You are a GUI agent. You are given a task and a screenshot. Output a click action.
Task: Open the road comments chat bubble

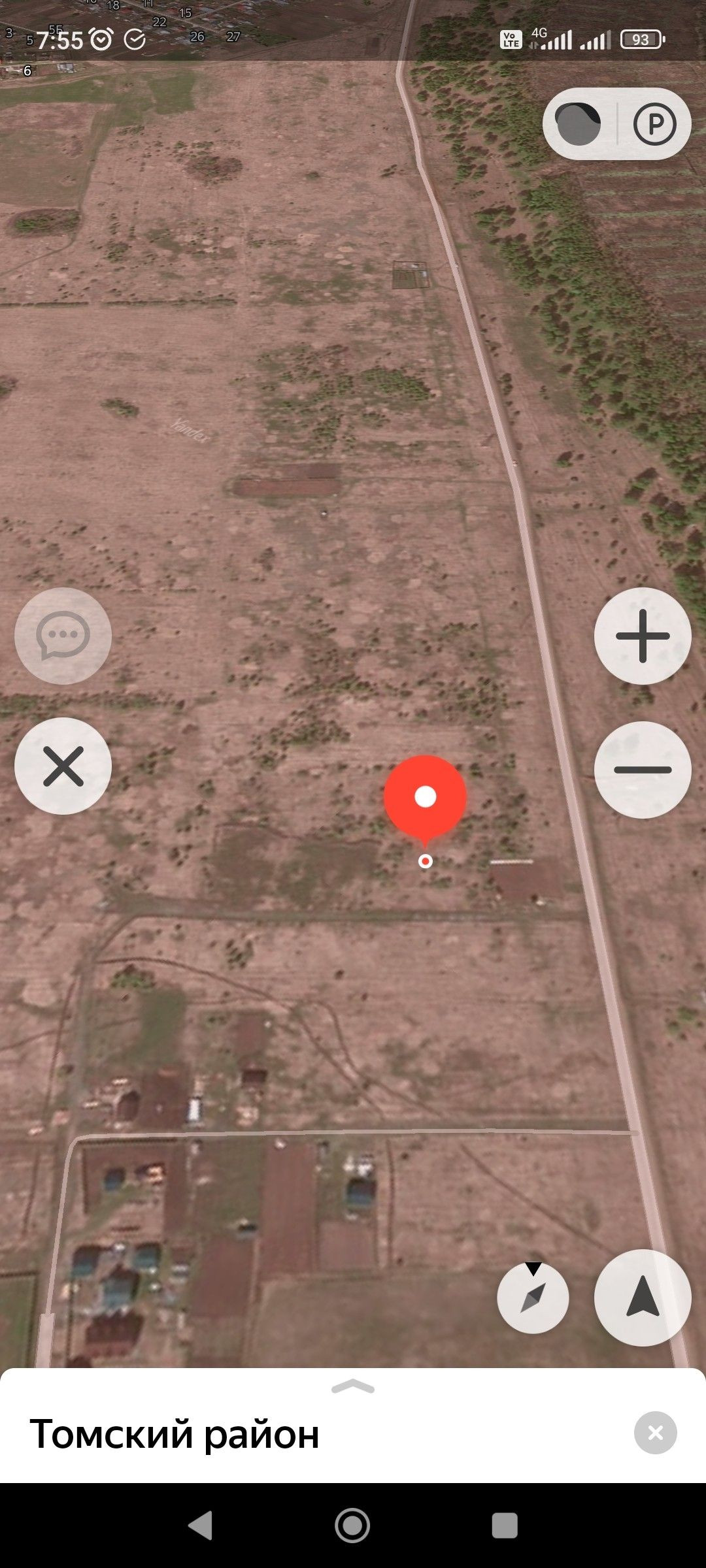click(63, 636)
